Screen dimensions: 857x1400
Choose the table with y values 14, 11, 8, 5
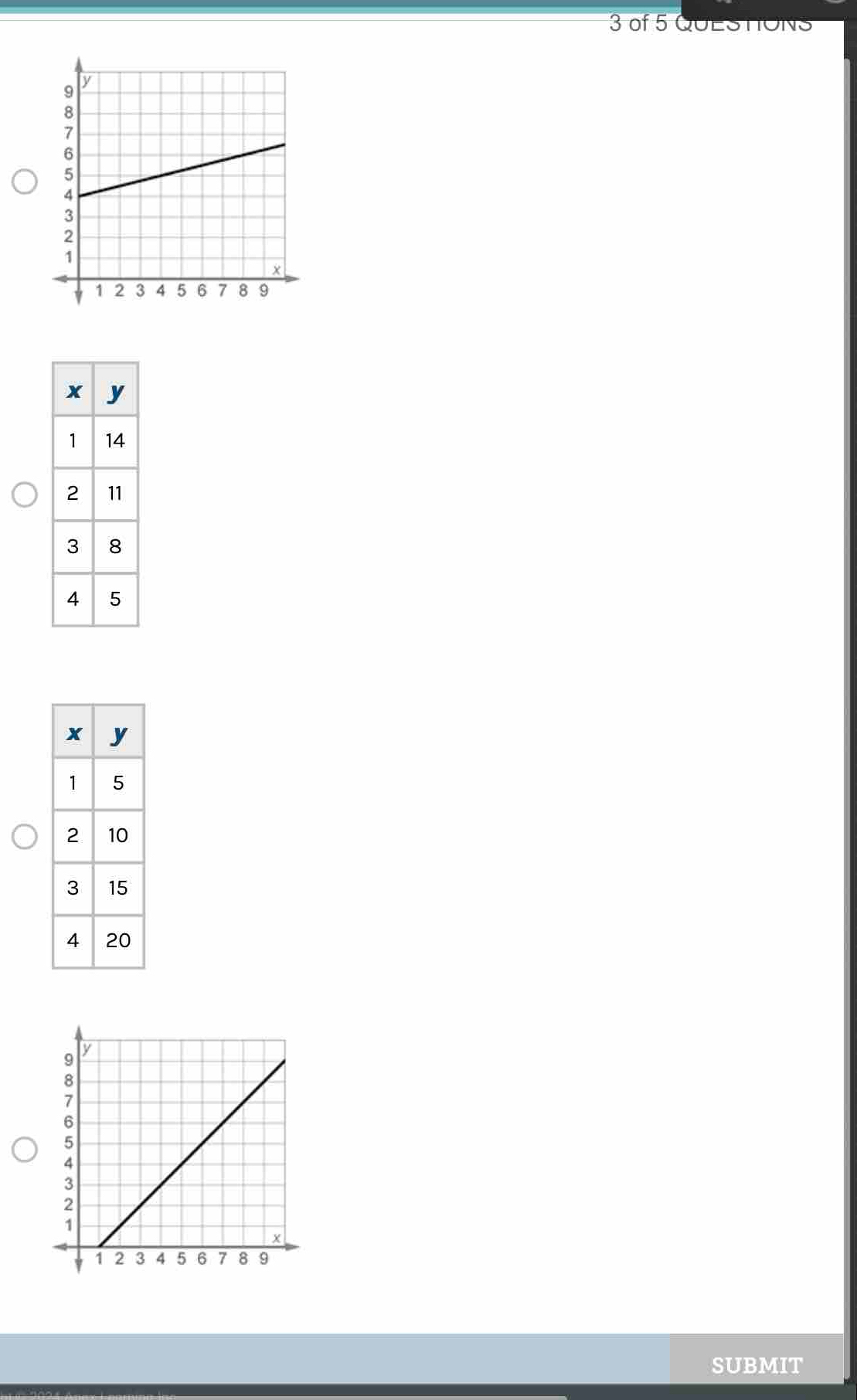pos(25,494)
